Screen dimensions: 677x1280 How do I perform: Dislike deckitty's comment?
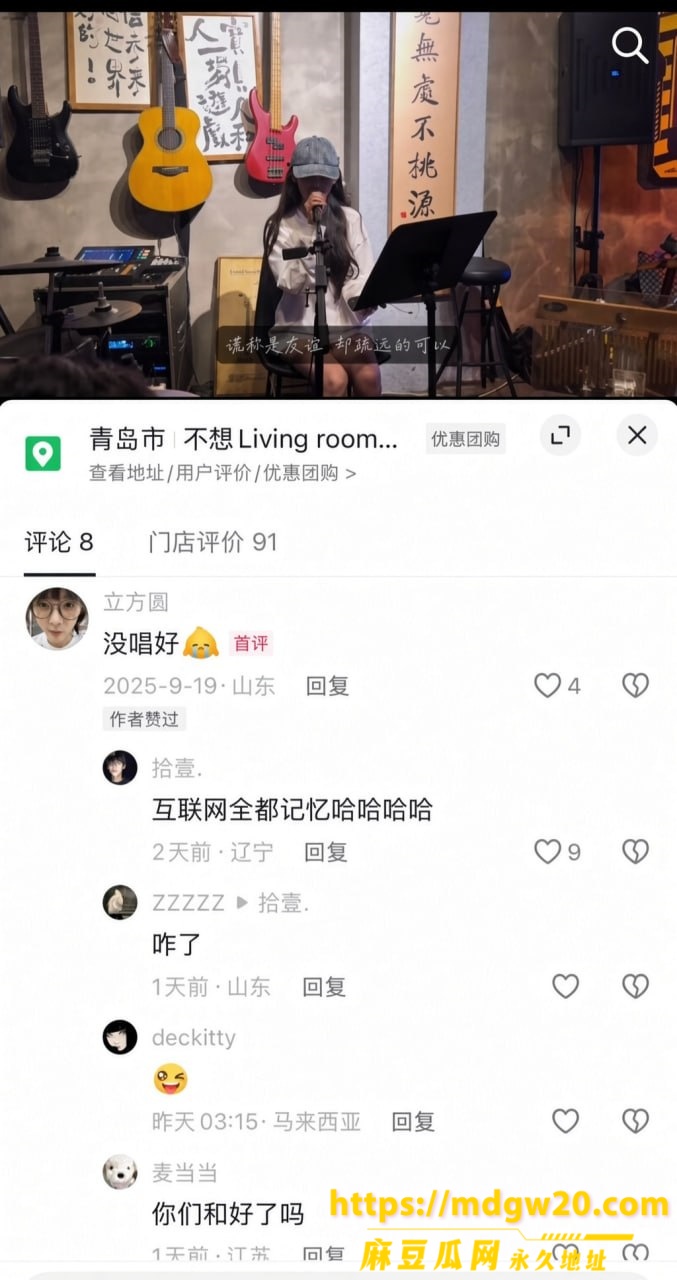pos(635,1121)
